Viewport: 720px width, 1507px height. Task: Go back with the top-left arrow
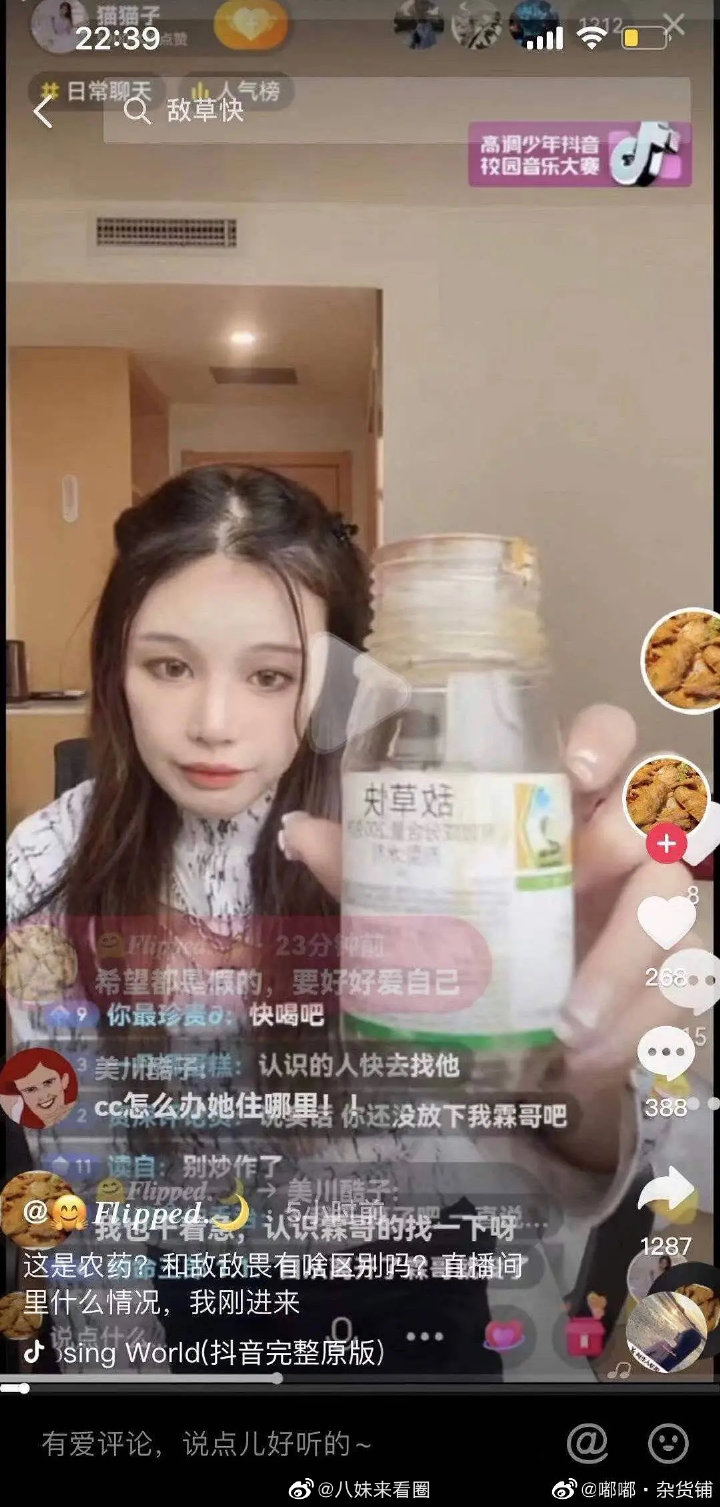[42, 112]
